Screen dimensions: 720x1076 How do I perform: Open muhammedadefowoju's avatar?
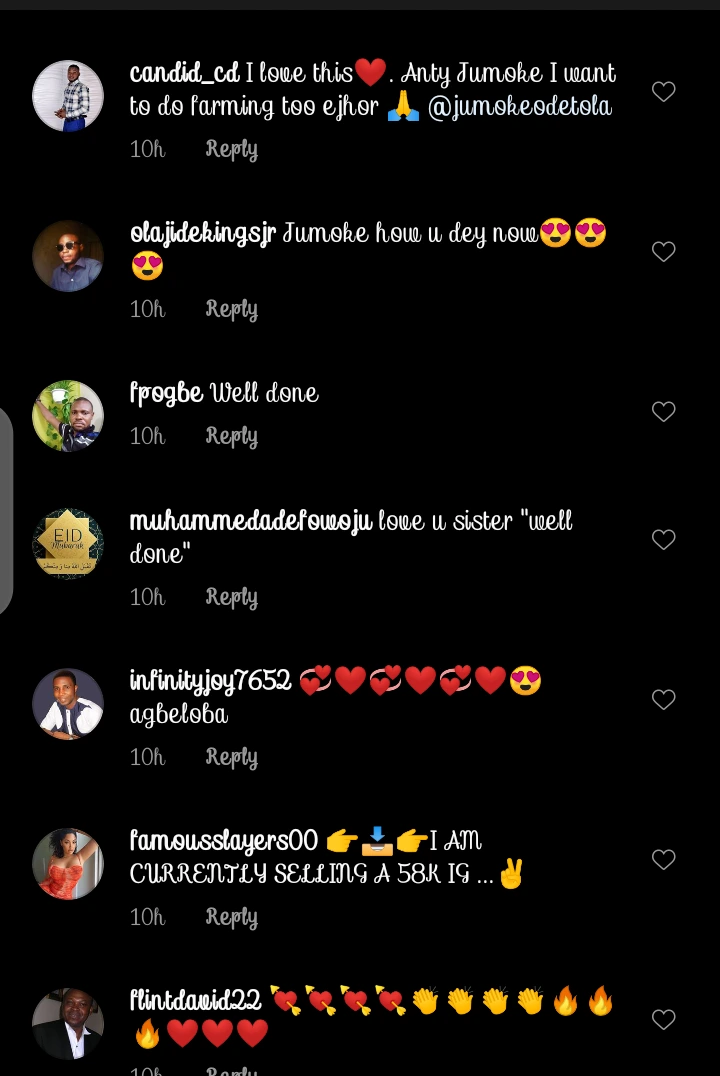pos(68,544)
